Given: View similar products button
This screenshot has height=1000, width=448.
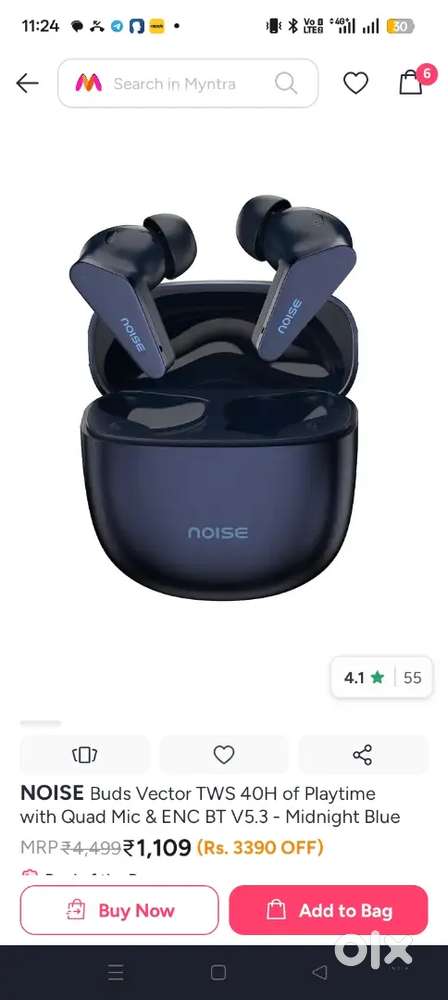Looking at the screenshot, I should coord(85,755).
